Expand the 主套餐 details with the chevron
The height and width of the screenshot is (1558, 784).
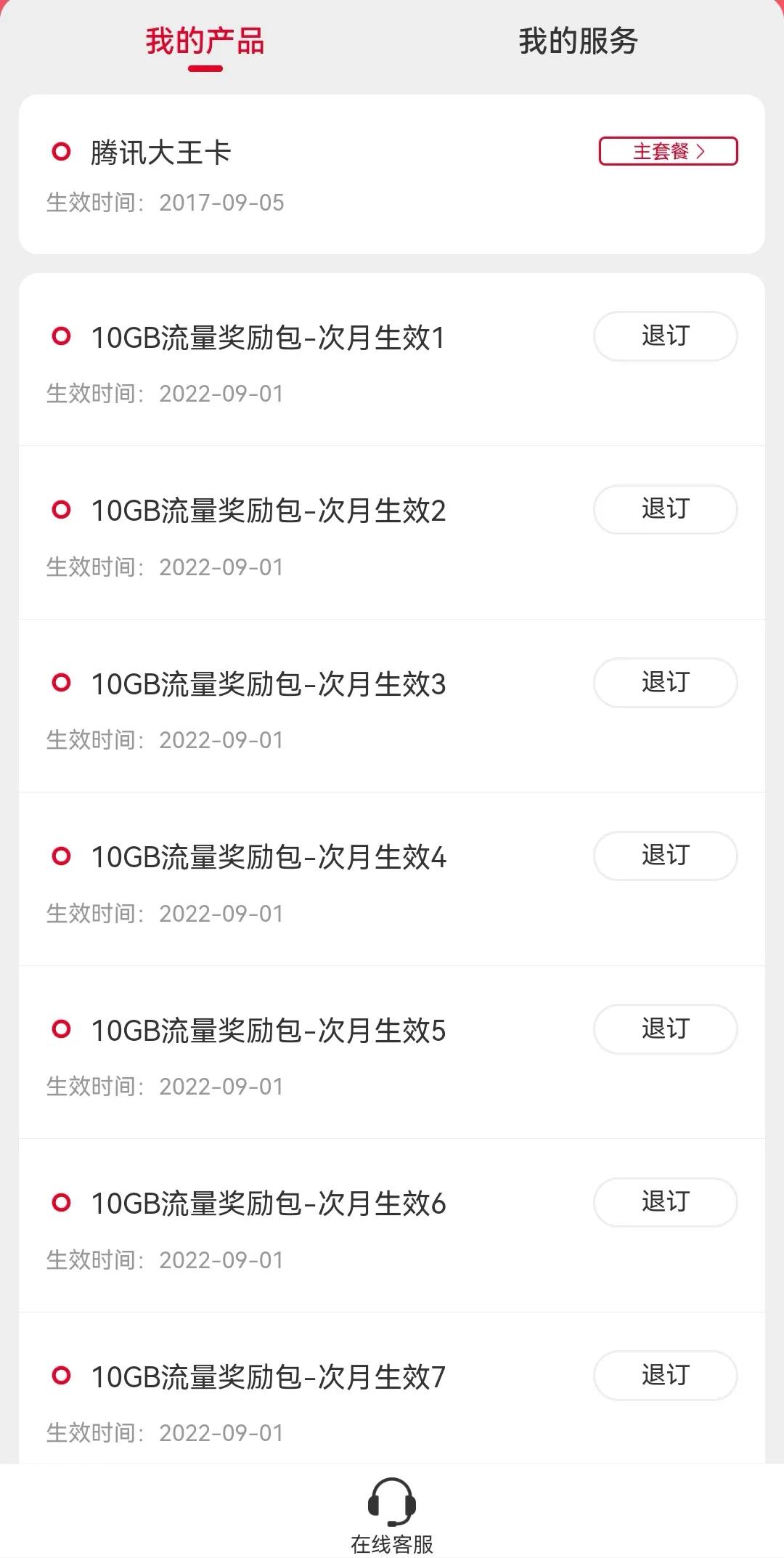(701, 150)
